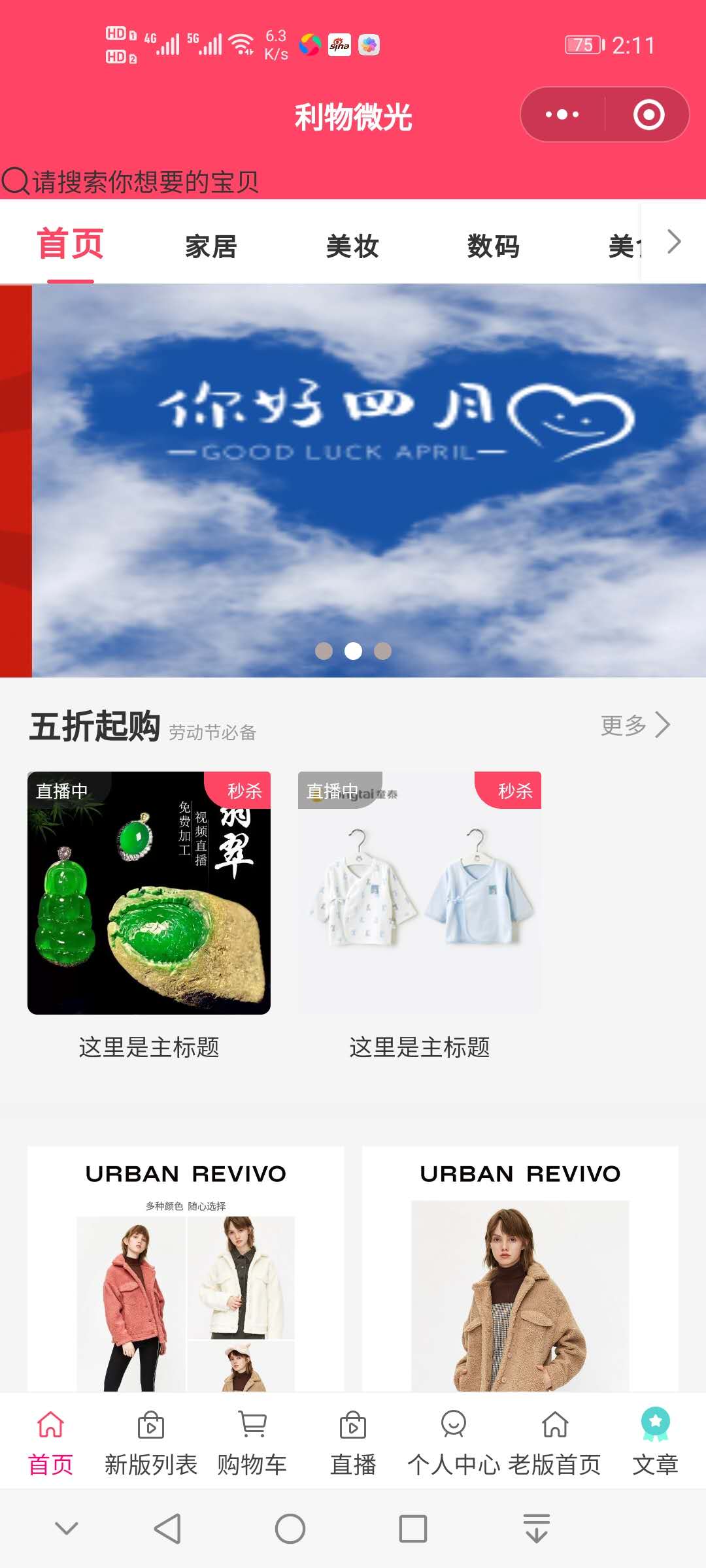This screenshot has width=706, height=1568.
Task: Switch to the 家居 category tab
Action: (x=210, y=247)
